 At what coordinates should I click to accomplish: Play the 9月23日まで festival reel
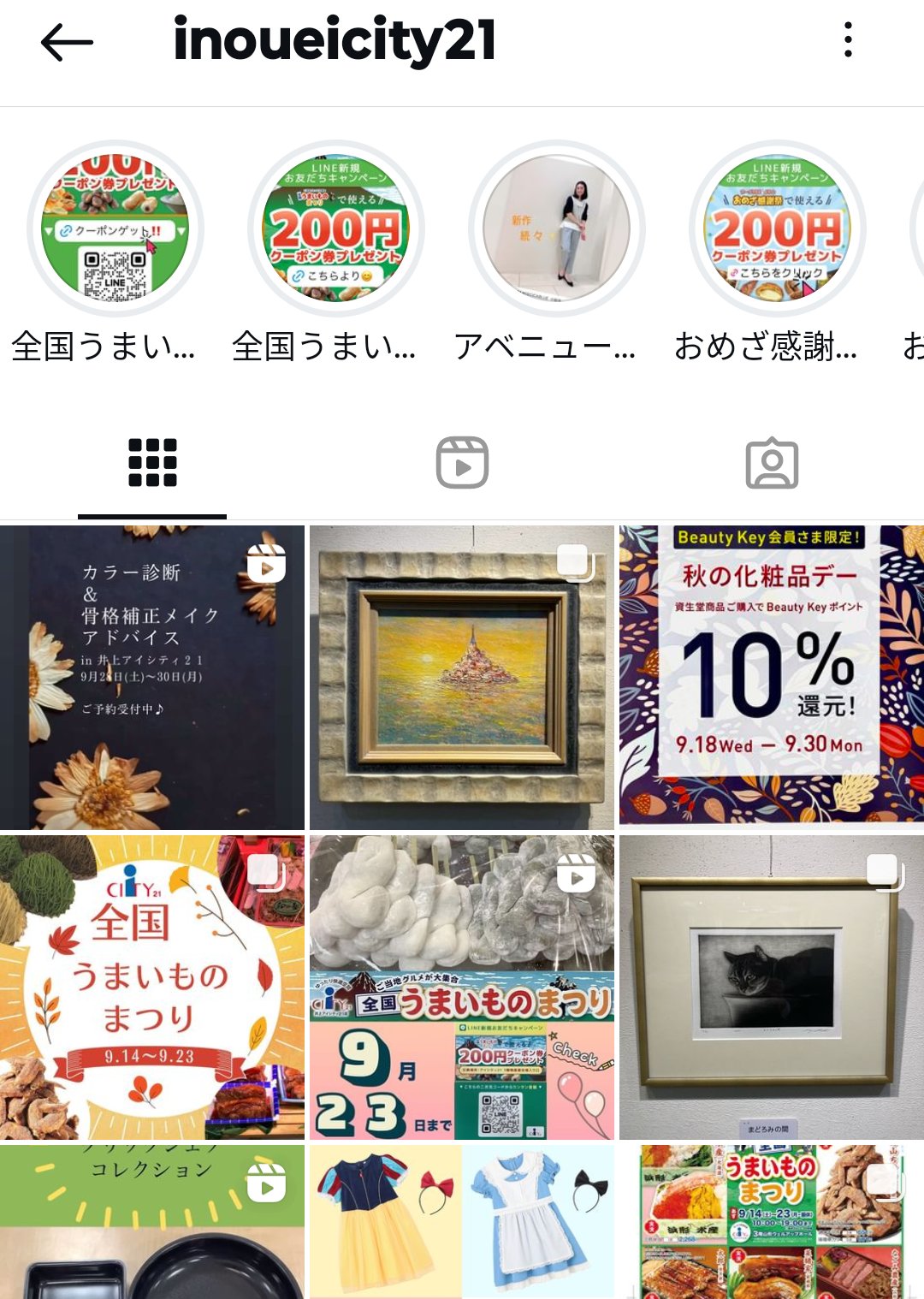pyautogui.click(x=462, y=987)
